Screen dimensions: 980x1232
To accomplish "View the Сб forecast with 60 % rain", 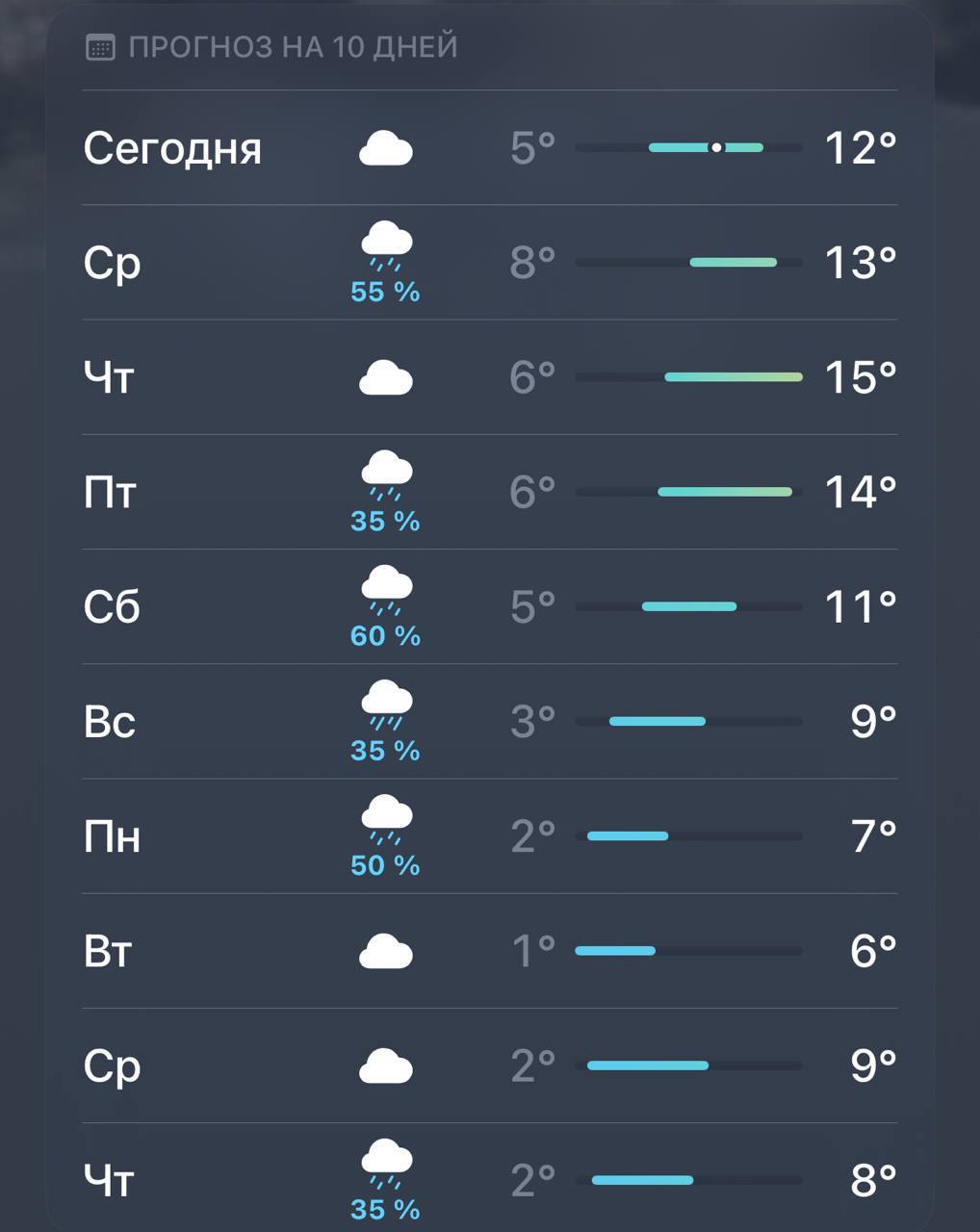I will tap(489, 606).
